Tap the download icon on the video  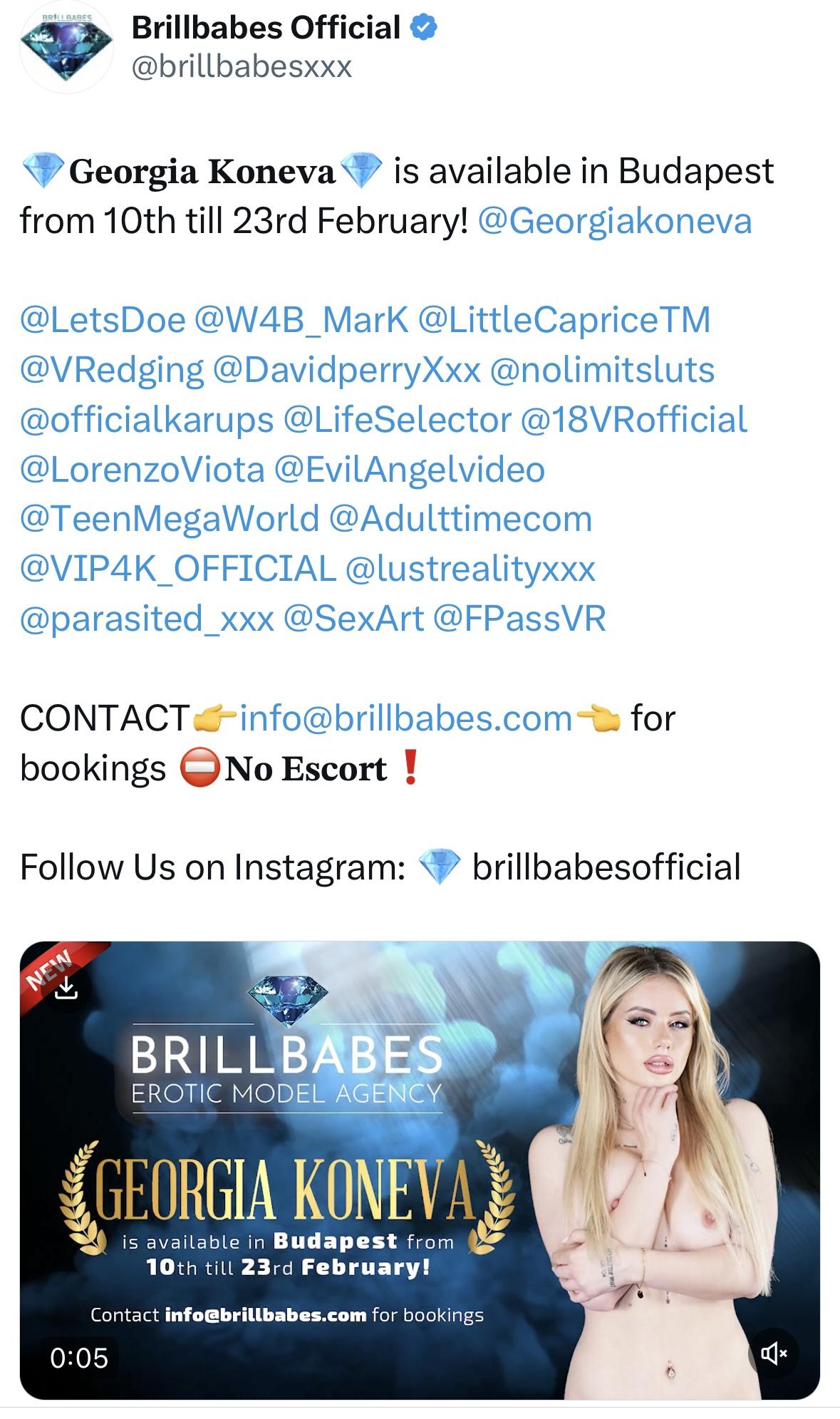66,988
